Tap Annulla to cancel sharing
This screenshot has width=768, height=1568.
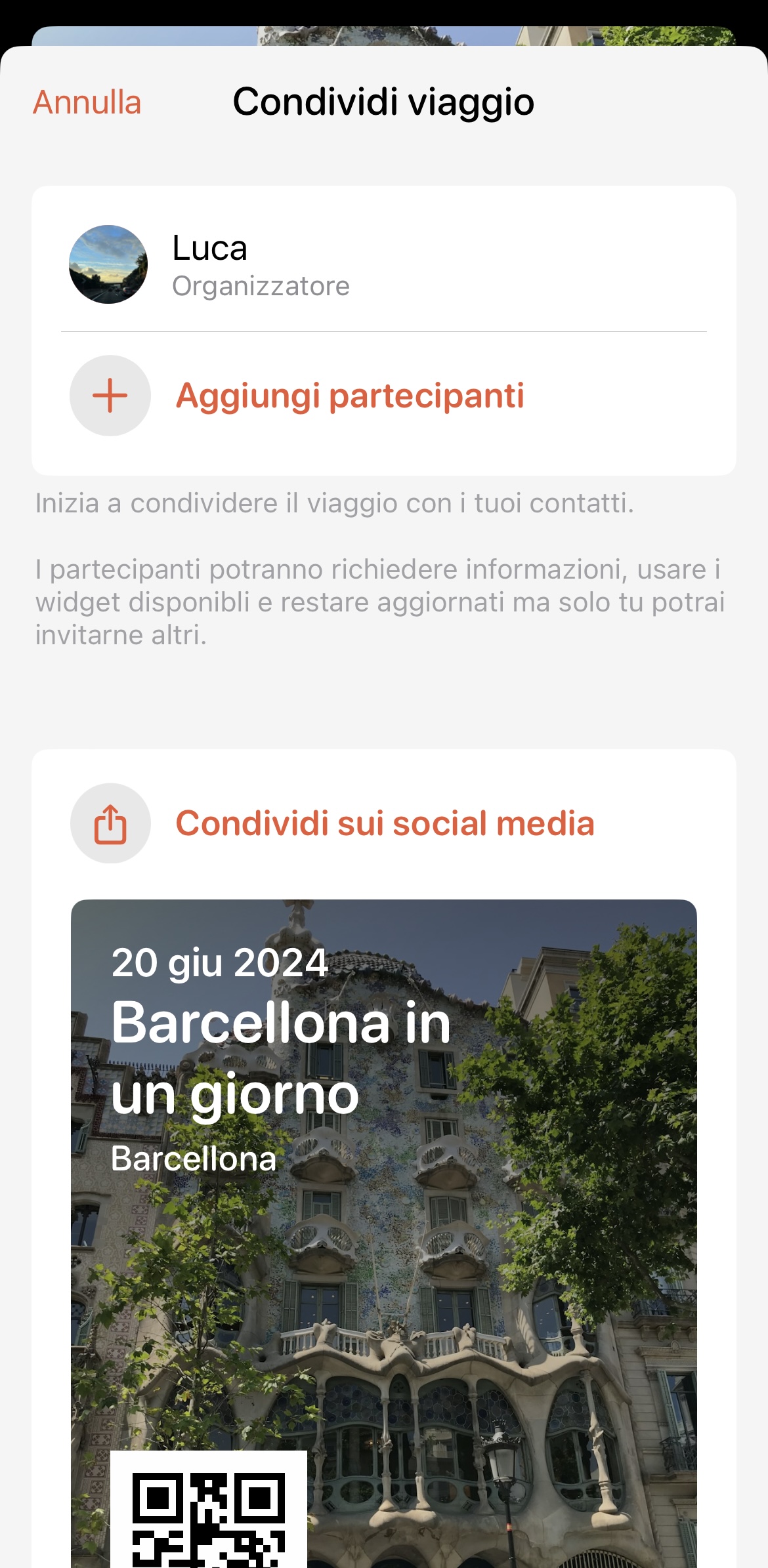(87, 103)
